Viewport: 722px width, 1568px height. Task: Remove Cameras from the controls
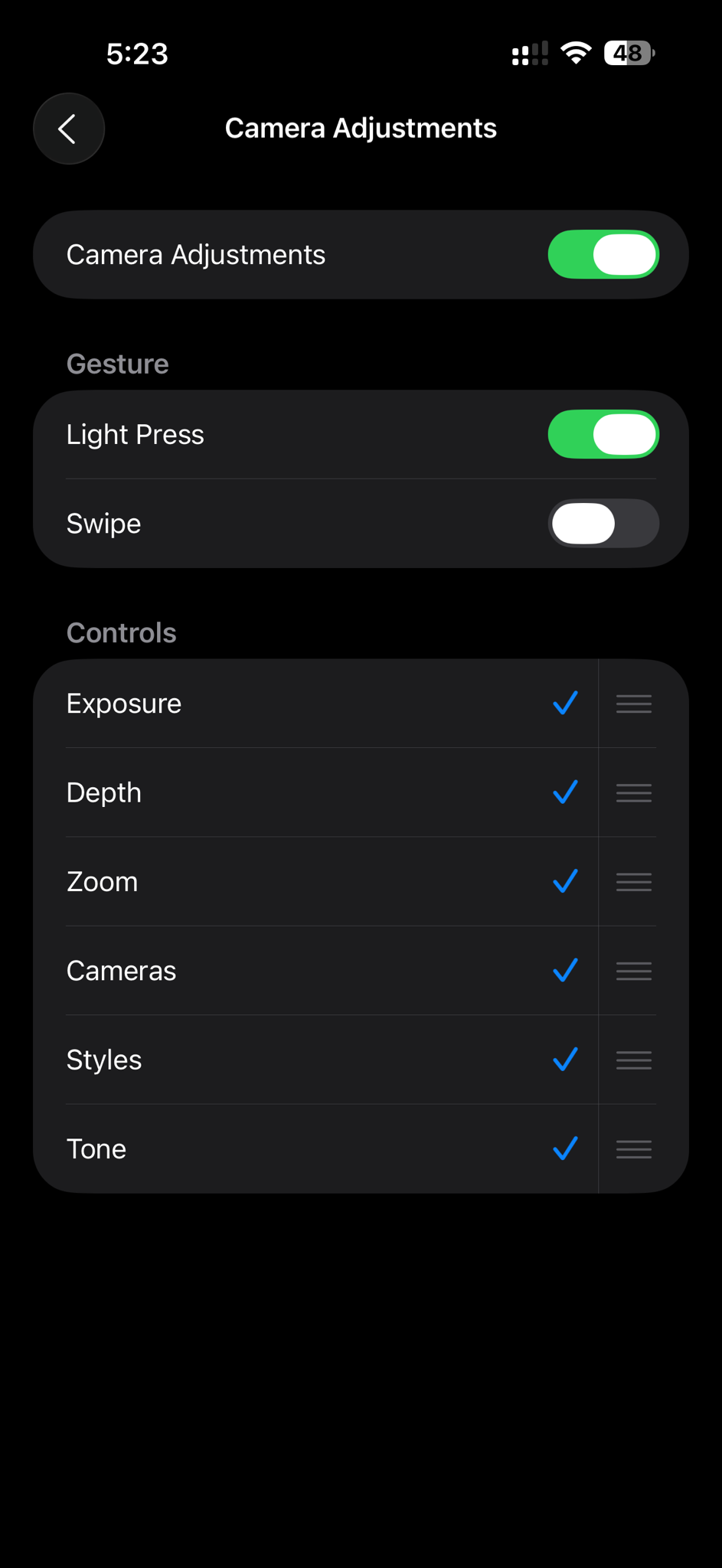pyautogui.click(x=565, y=971)
